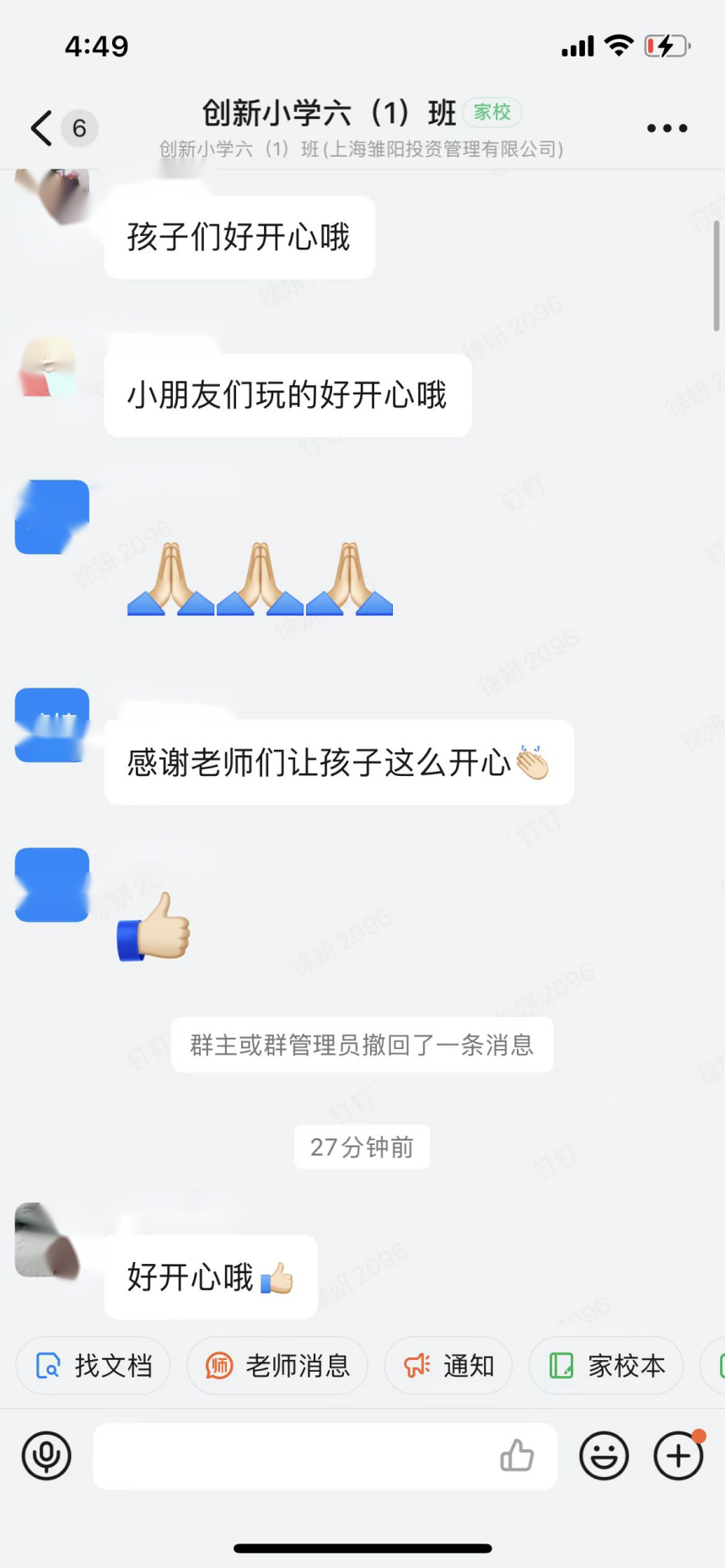This screenshot has width=725, height=1568.
Task: Open the 找文档 shortcut
Action: [94, 1366]
